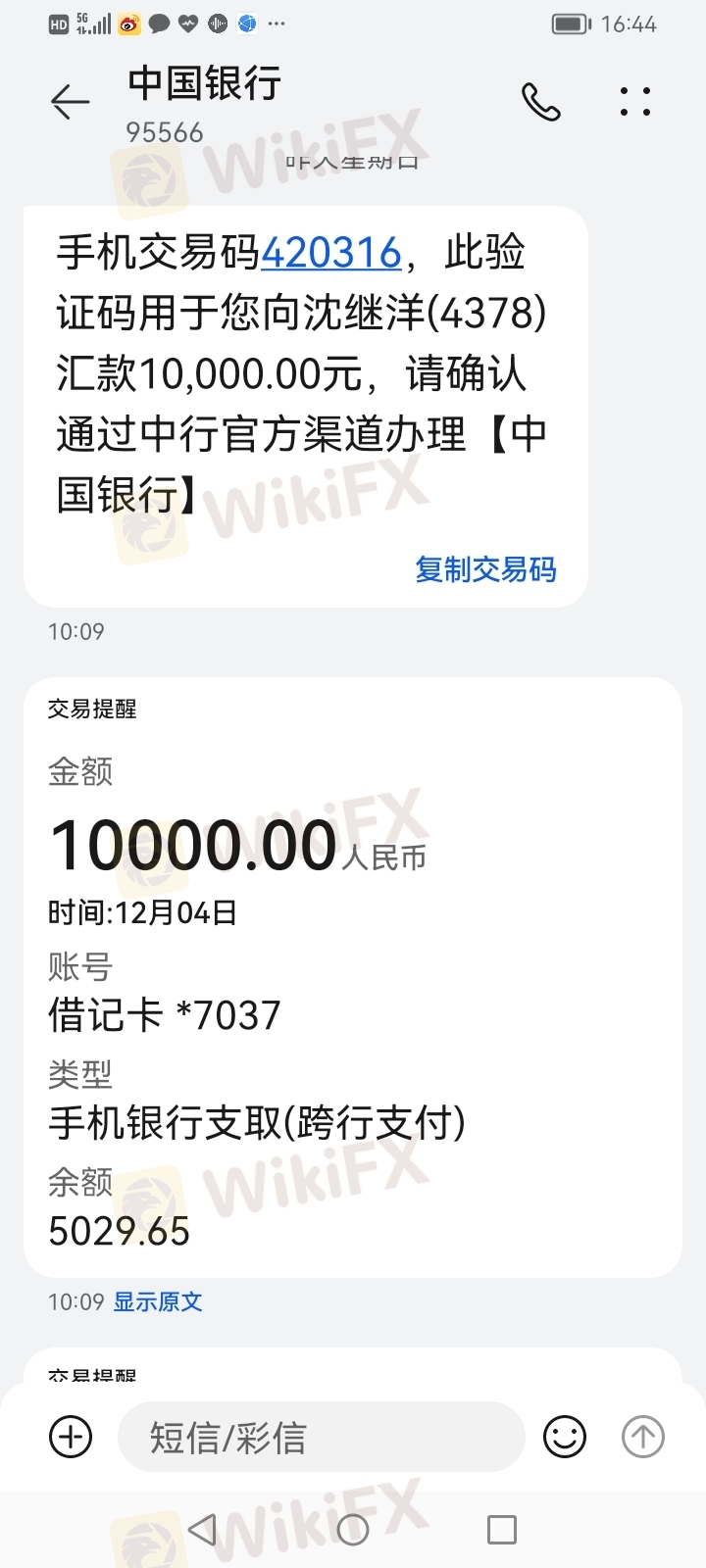This screenshot has width=706, height=1568.
Task: Tap the transaction code link 420316
Action: pos(331,253)
